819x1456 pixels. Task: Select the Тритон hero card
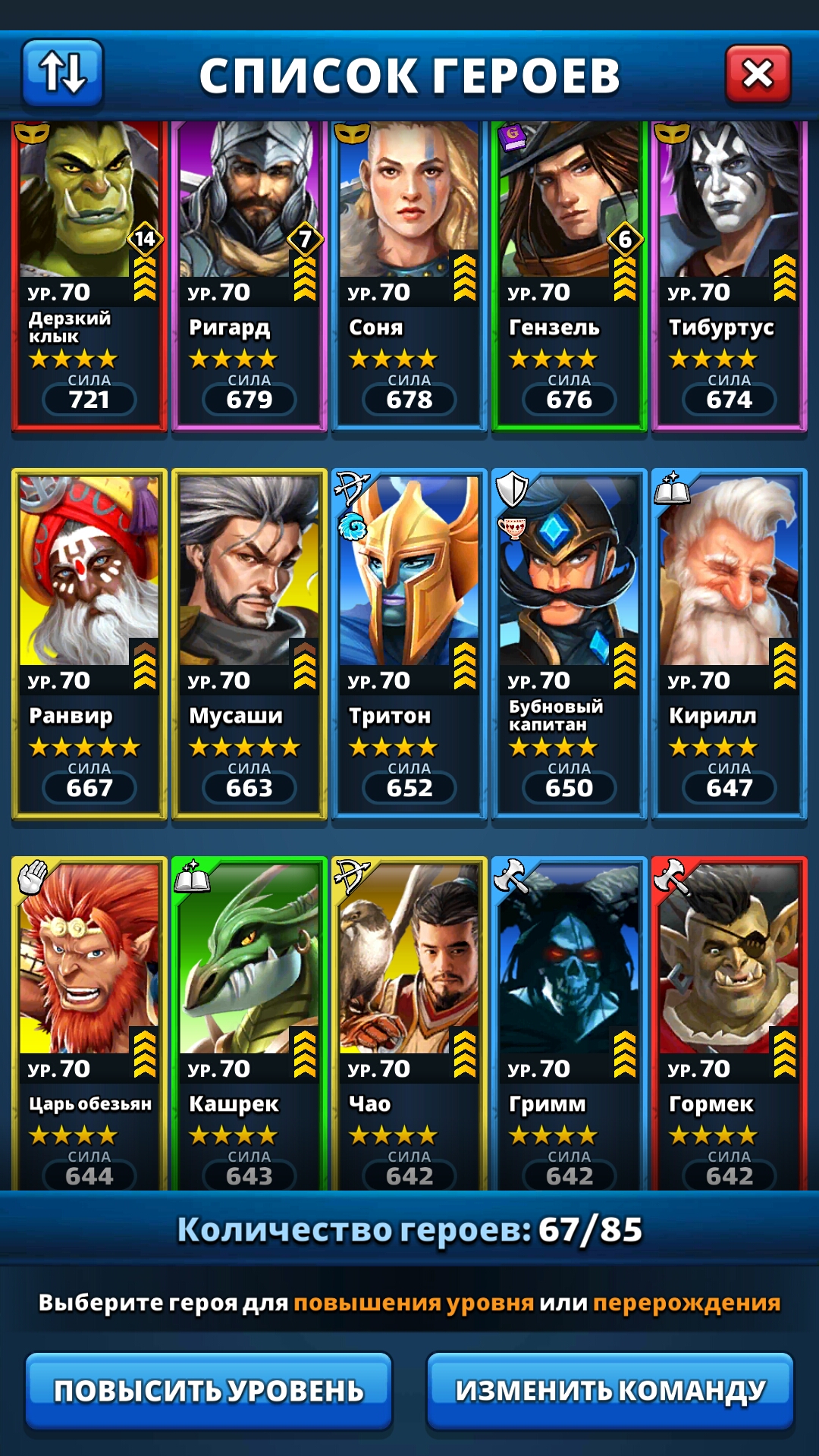pyautogui.click(x=409, y=643)
